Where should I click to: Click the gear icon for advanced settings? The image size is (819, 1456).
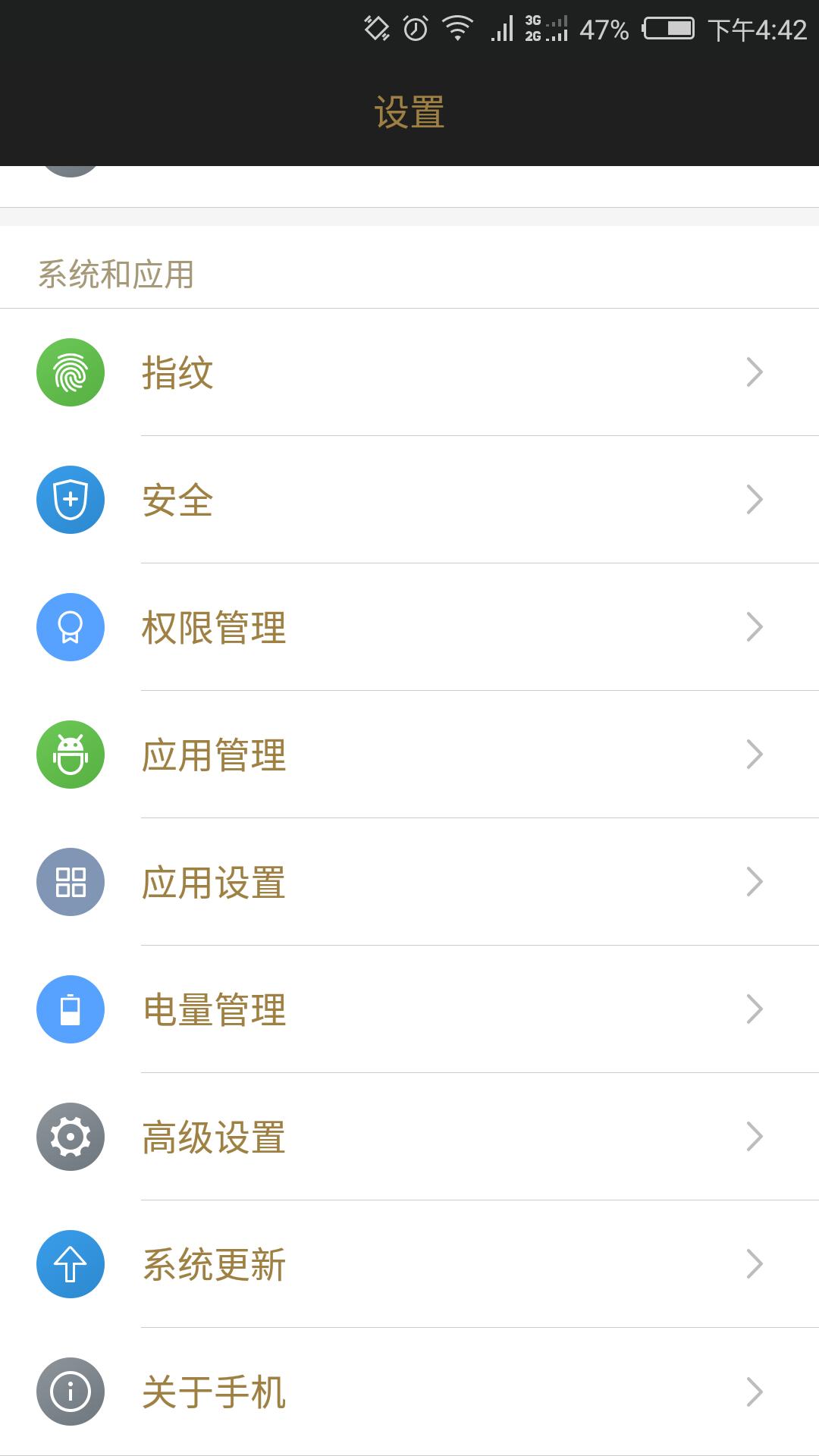pyautogui.click(x=69, y=1137)
